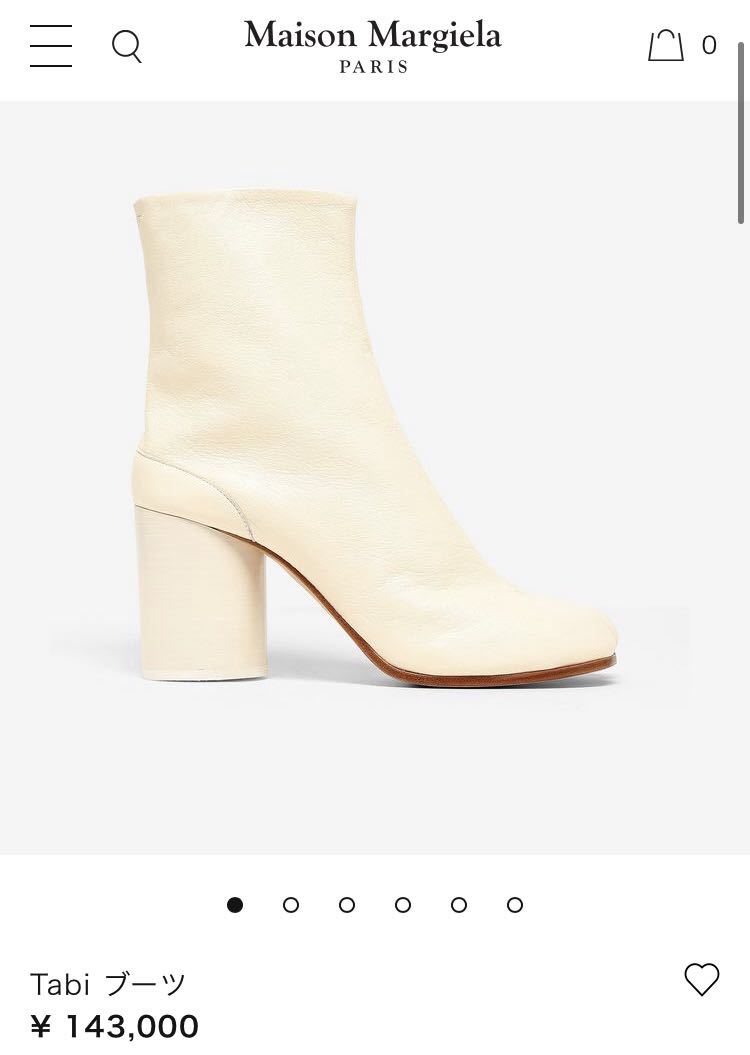Open the shopping bag
Screen dimensions: 750x1055
tap(667, 46)
